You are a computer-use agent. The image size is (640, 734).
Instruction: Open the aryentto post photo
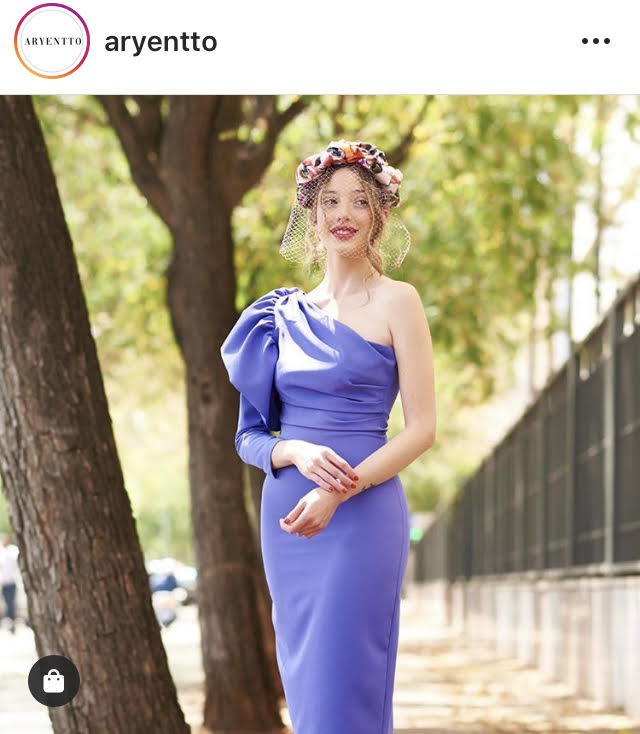tap(320, 414)
